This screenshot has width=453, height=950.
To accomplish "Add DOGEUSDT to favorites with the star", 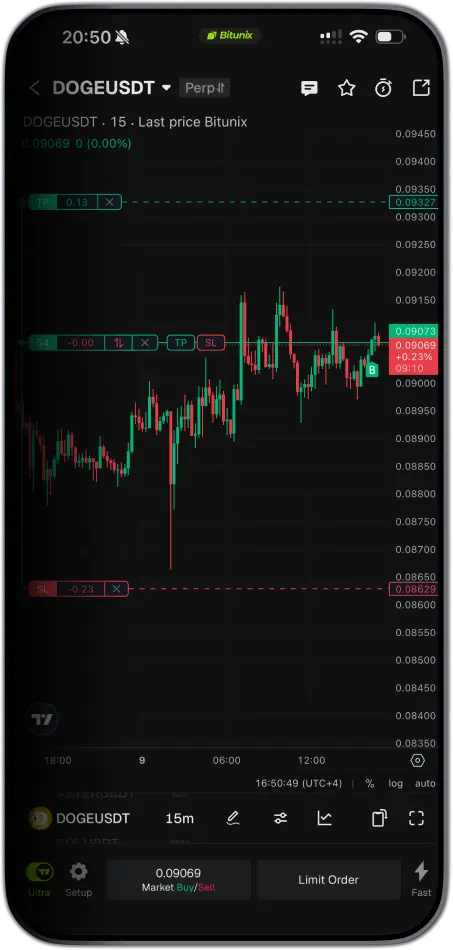I will pyautogui.click(x=346, y=88).
